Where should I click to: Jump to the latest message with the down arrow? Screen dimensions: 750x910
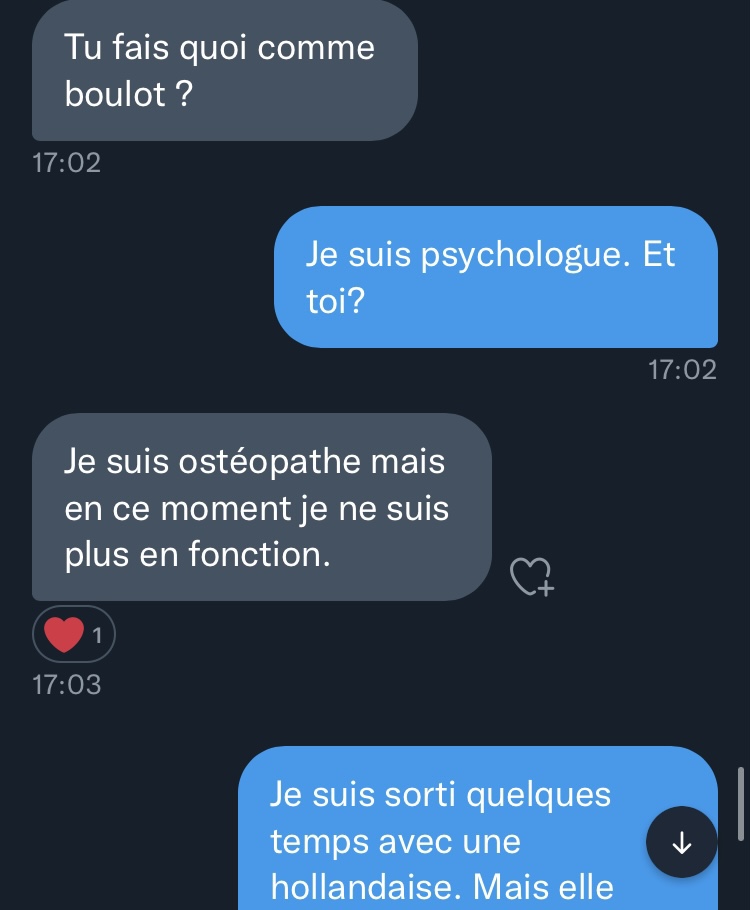coord(682,843)
